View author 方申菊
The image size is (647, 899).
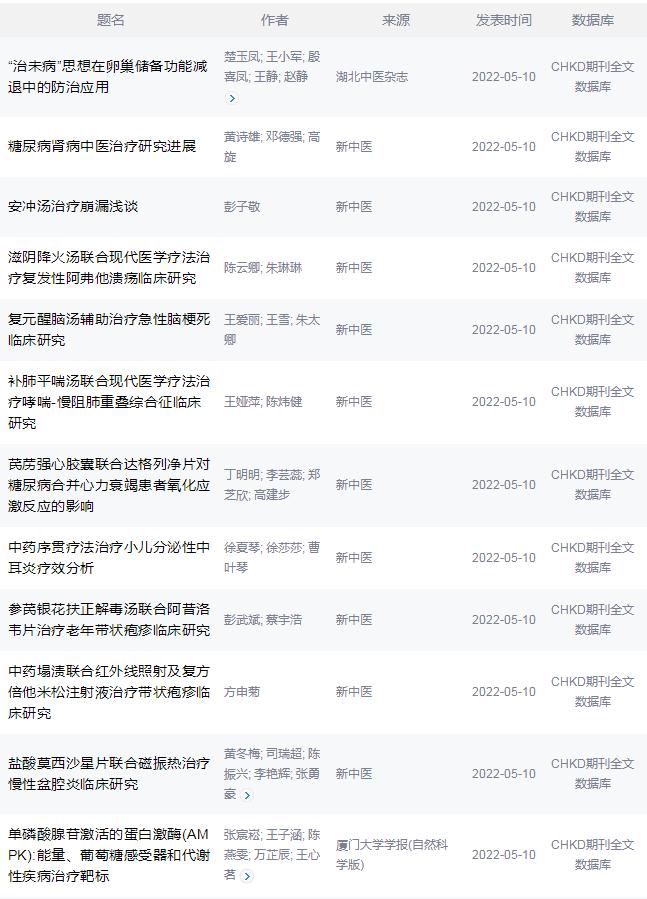click(242, 691)
